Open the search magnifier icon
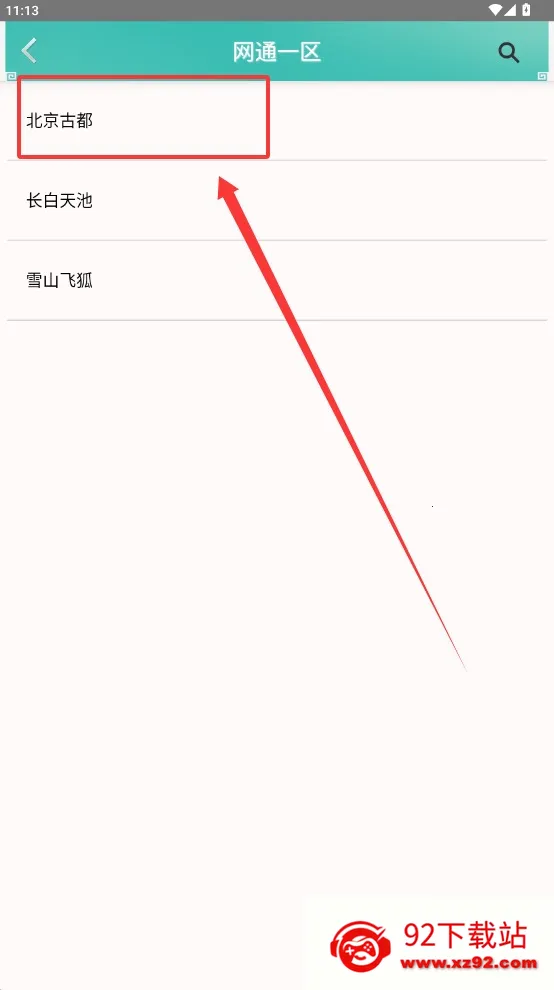 509,52
